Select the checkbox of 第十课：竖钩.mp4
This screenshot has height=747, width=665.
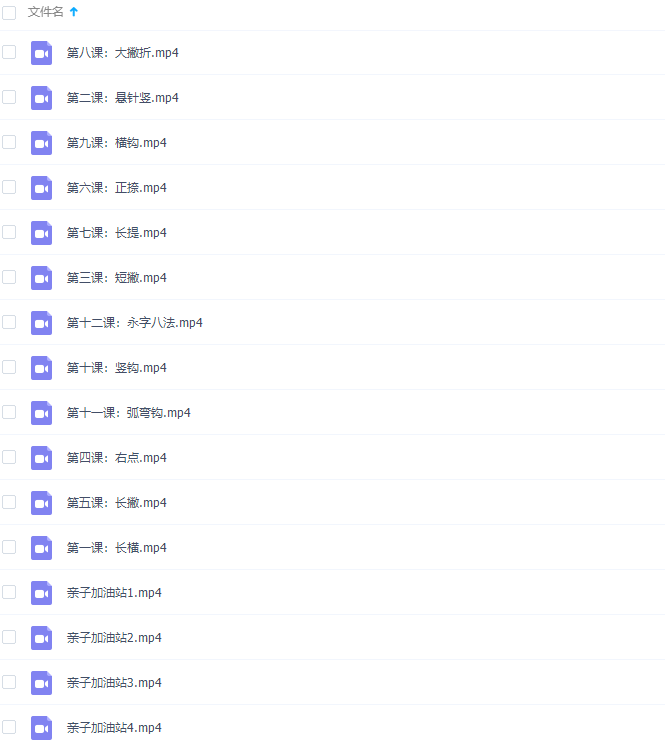point(9,367)
